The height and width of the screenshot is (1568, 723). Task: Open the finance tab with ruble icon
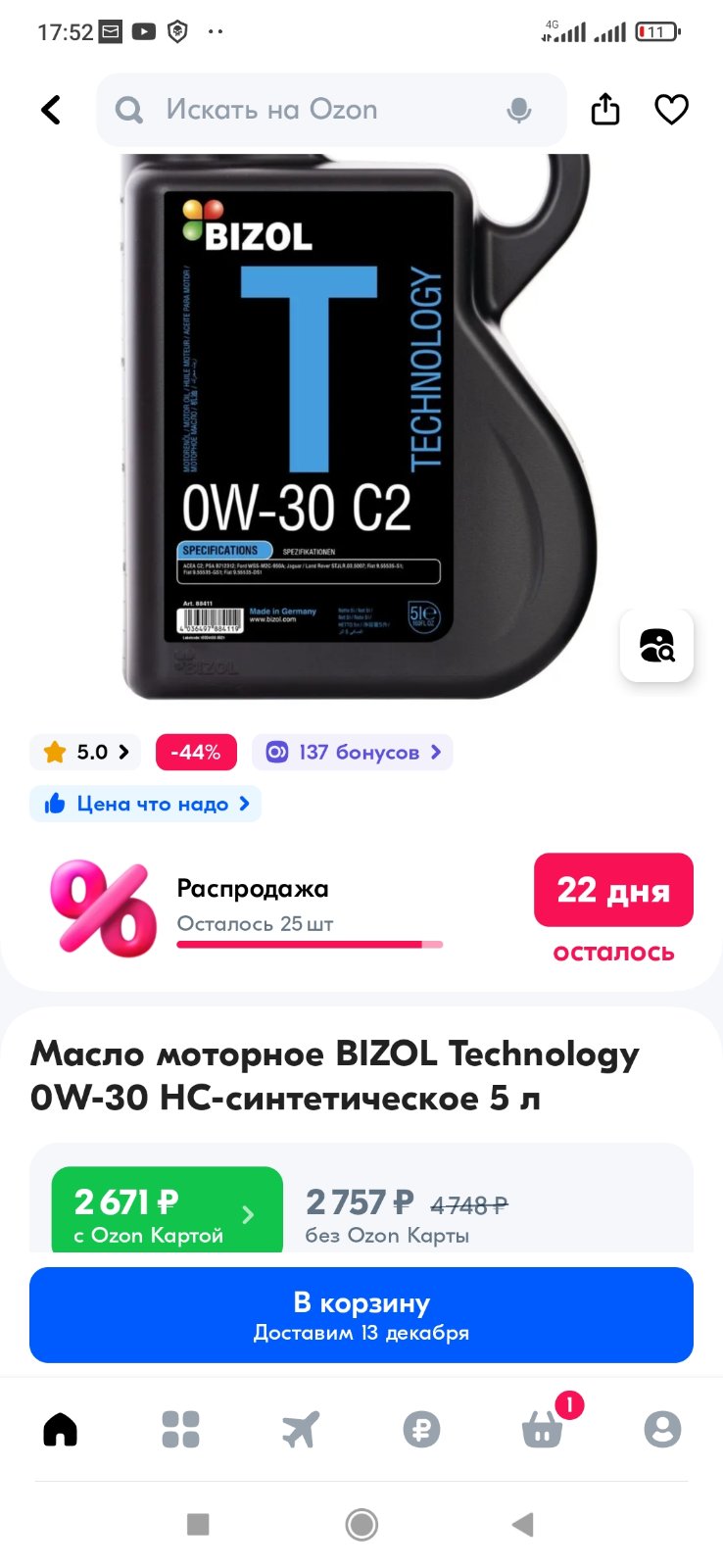click(421, 1429)
